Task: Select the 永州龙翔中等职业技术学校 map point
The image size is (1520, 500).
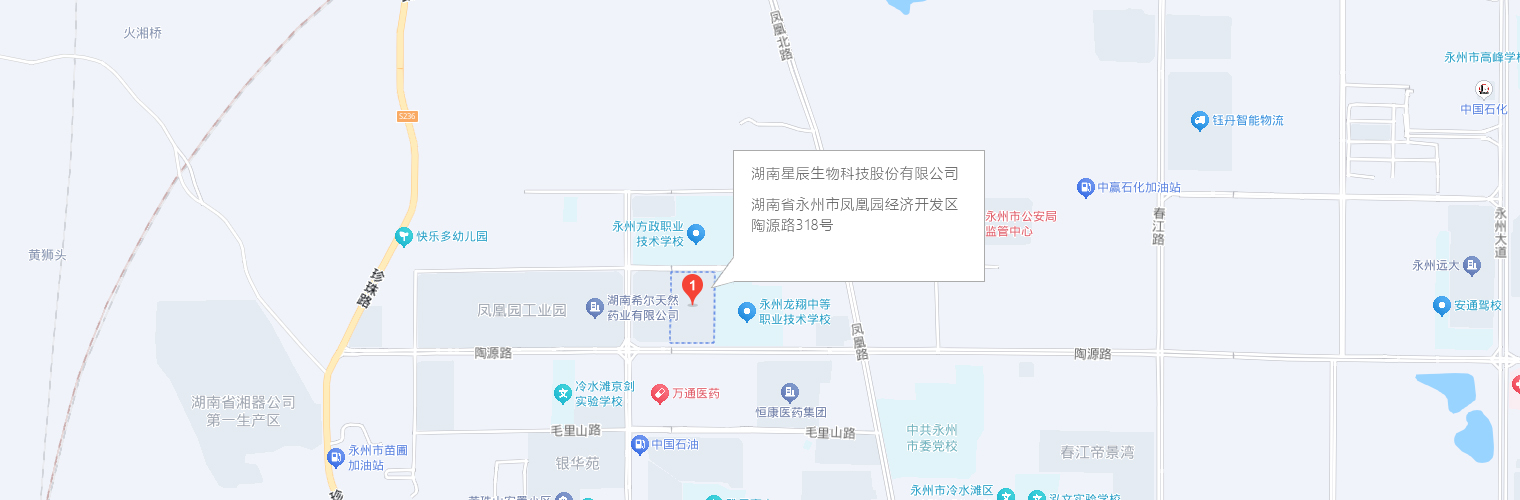Action: point(746,312)
